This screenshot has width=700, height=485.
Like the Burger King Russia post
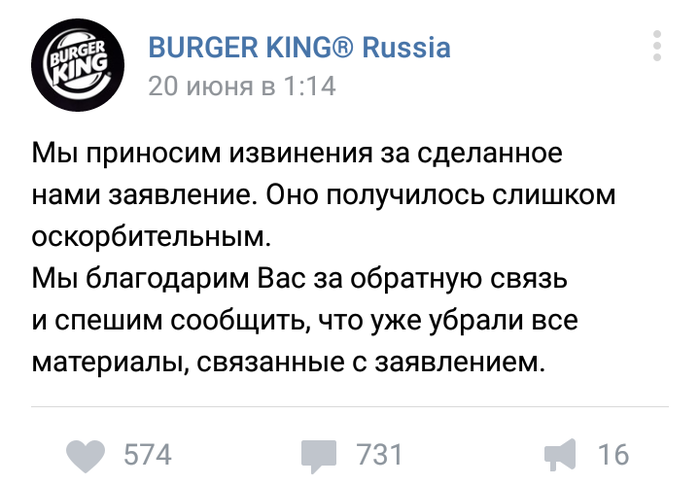coord(86,456)
